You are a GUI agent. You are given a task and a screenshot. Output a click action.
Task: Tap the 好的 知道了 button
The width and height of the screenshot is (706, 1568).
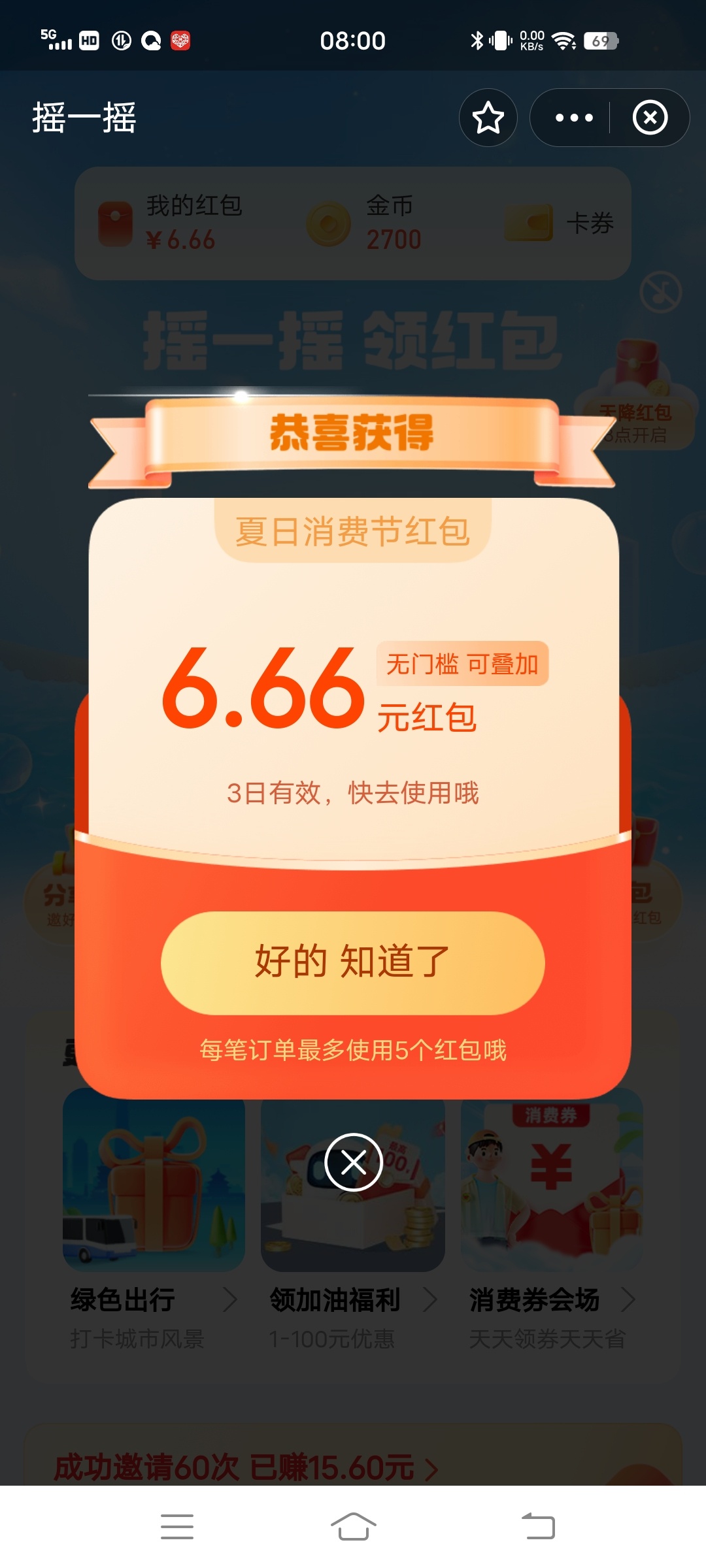(352, 962)
